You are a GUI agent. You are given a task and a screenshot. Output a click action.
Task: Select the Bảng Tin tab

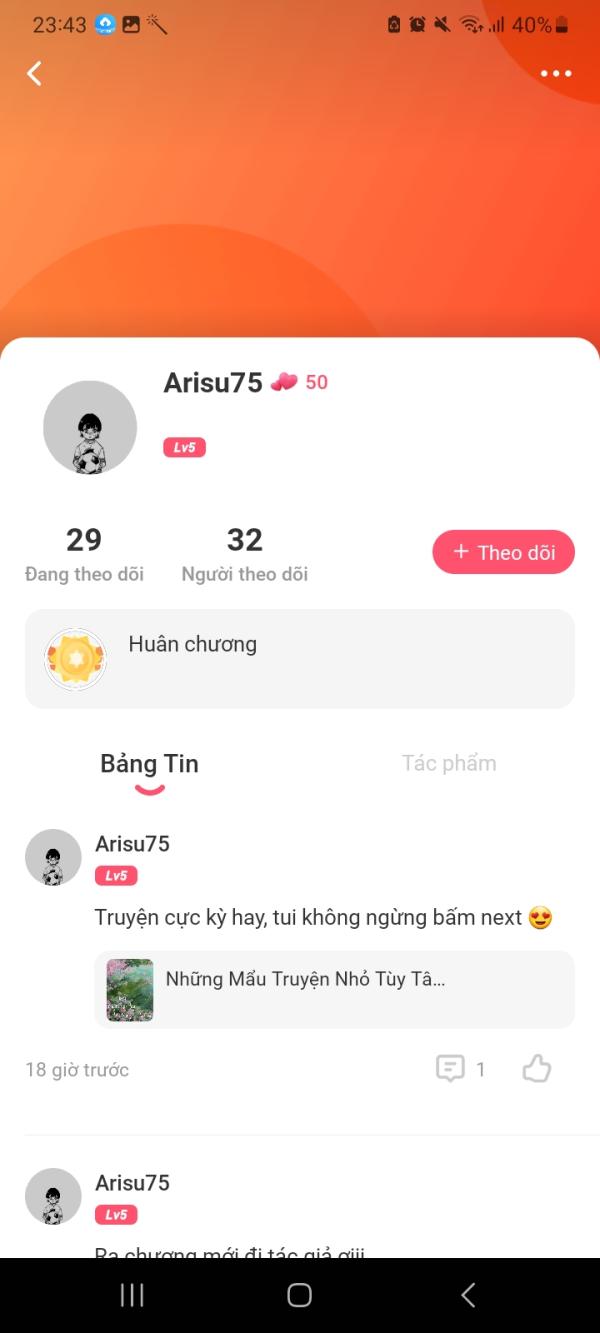click(x=149, y=764)
